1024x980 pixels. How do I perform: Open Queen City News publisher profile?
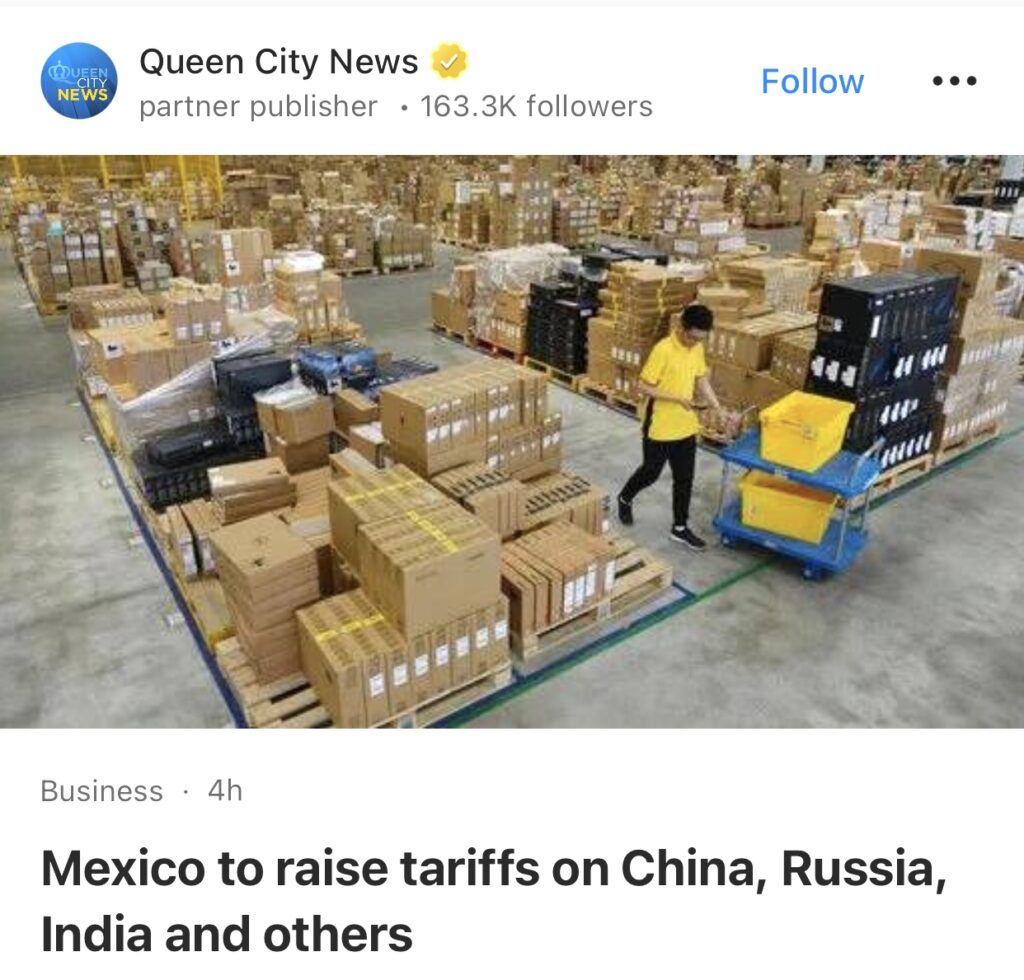[x=278, y=62]
